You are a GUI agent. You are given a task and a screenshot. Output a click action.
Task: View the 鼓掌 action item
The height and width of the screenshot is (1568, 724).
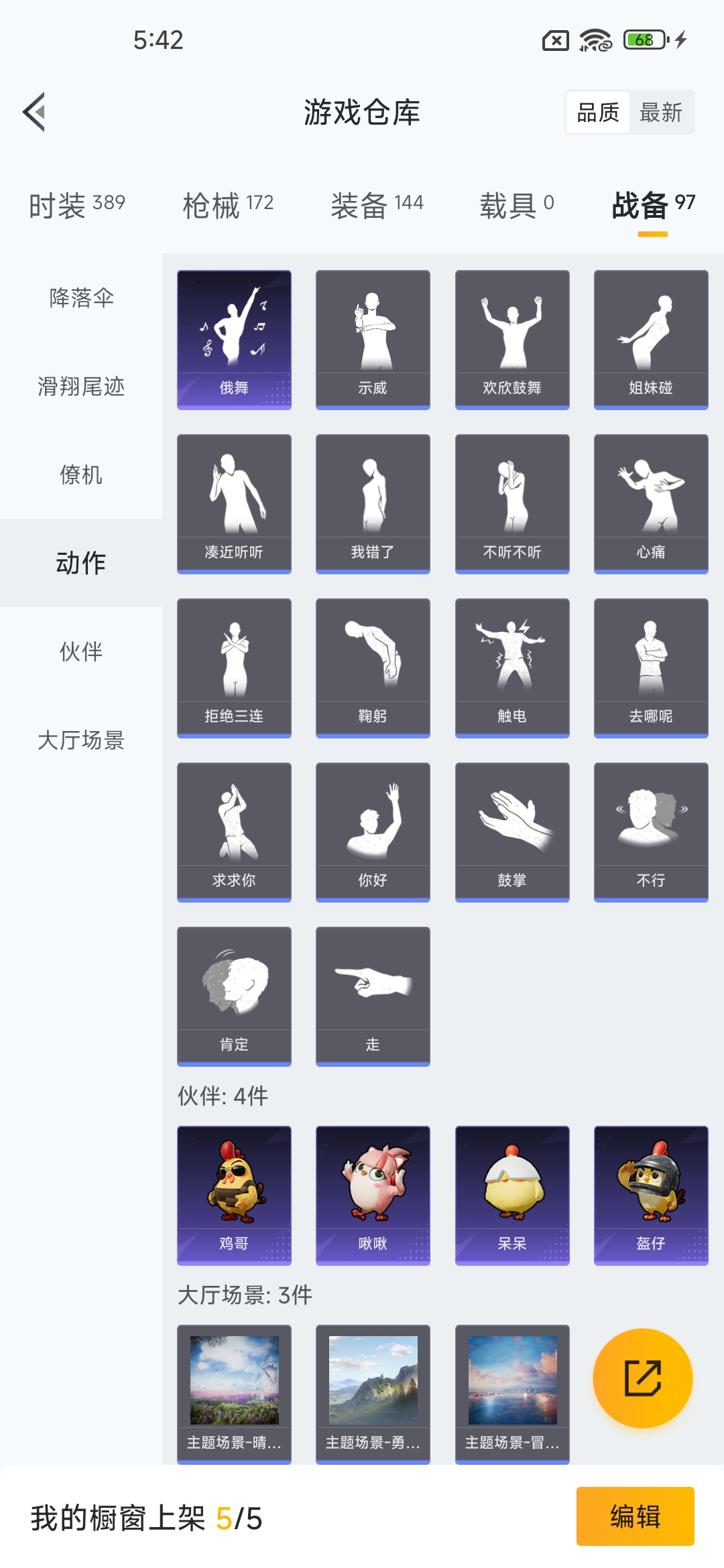coord(512,832)
